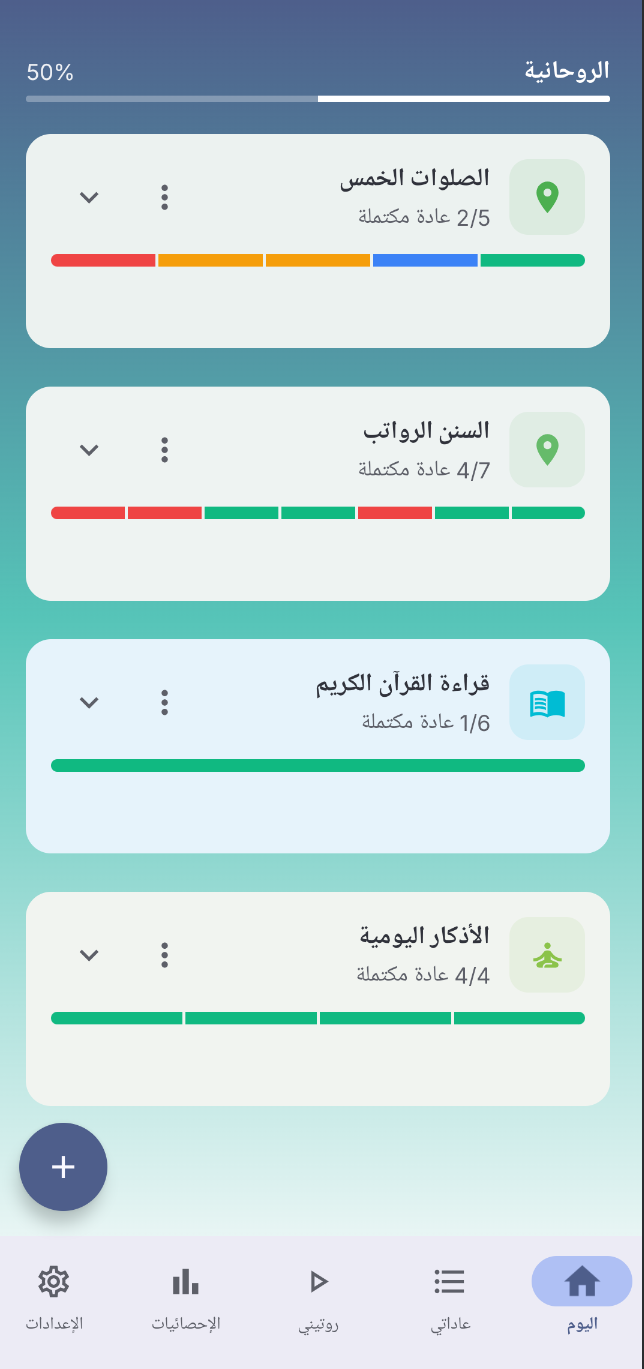
Task: Go to the روتيني tab
Action: pyautogui.click(x=319, y=1296)
